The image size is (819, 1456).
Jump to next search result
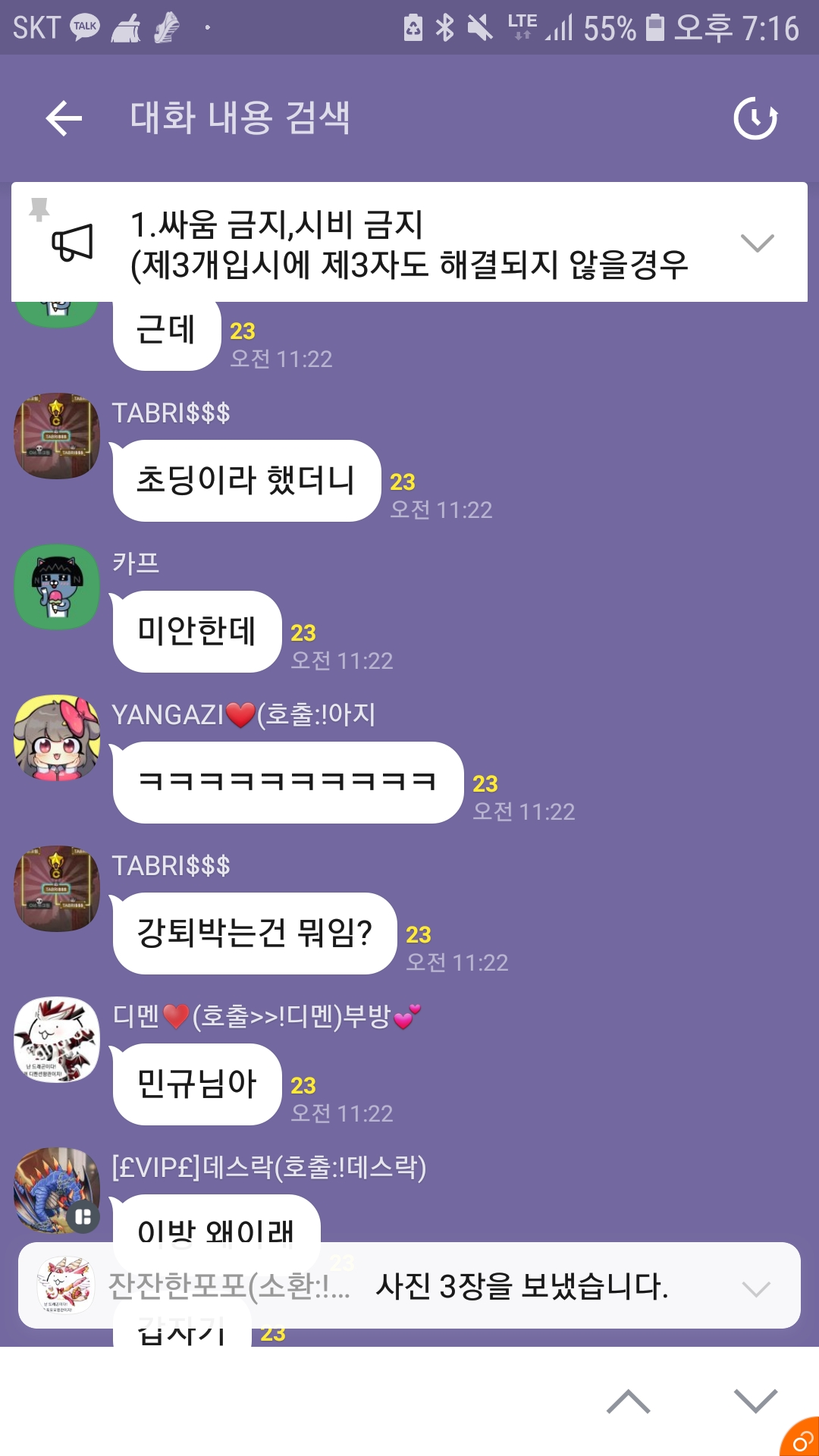click(755, 1401)
